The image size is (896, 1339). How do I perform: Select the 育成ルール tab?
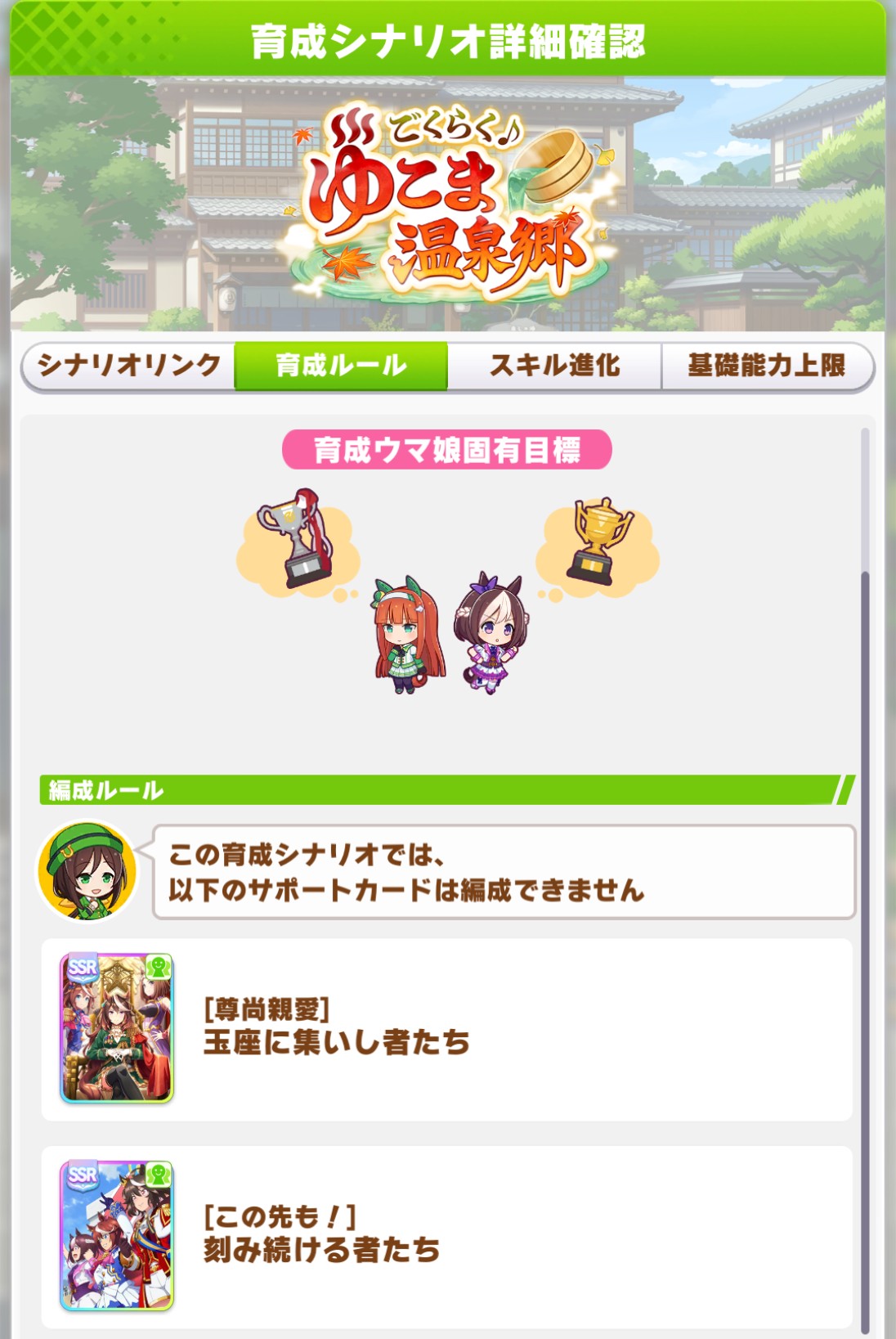click(x=341, y=366)
